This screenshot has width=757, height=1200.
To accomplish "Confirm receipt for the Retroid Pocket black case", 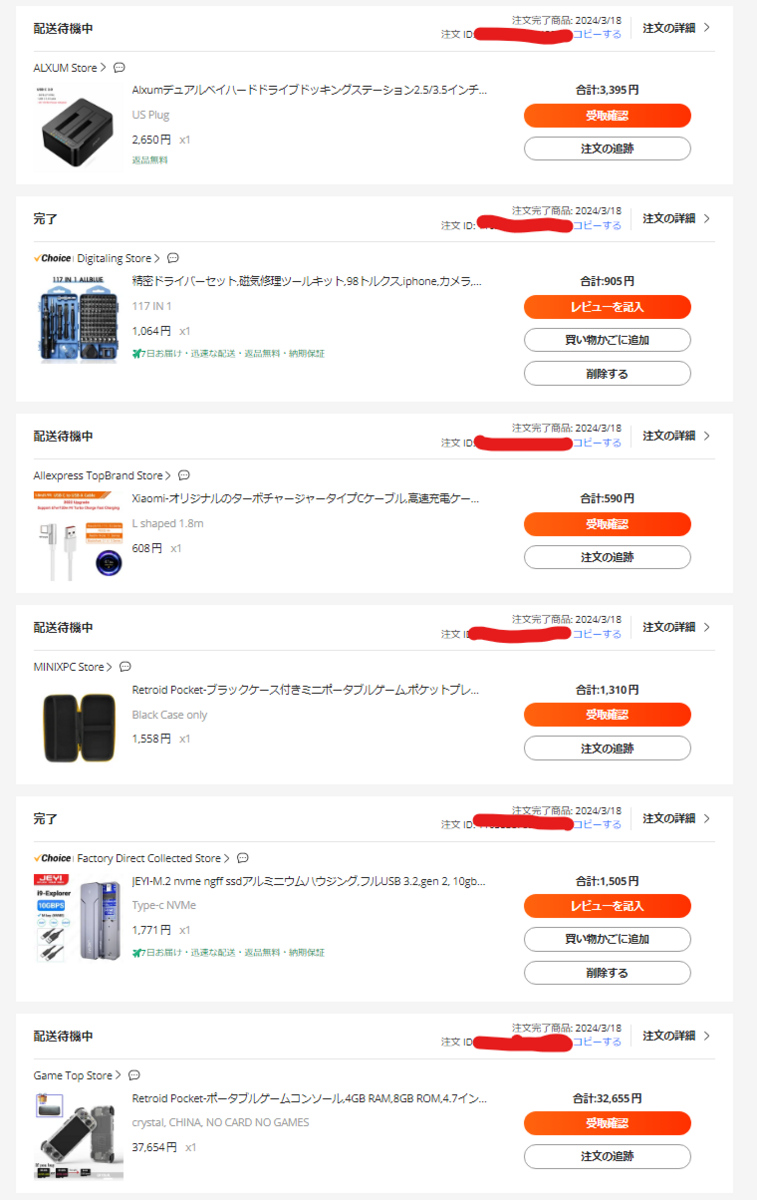I will pos(607,715).
